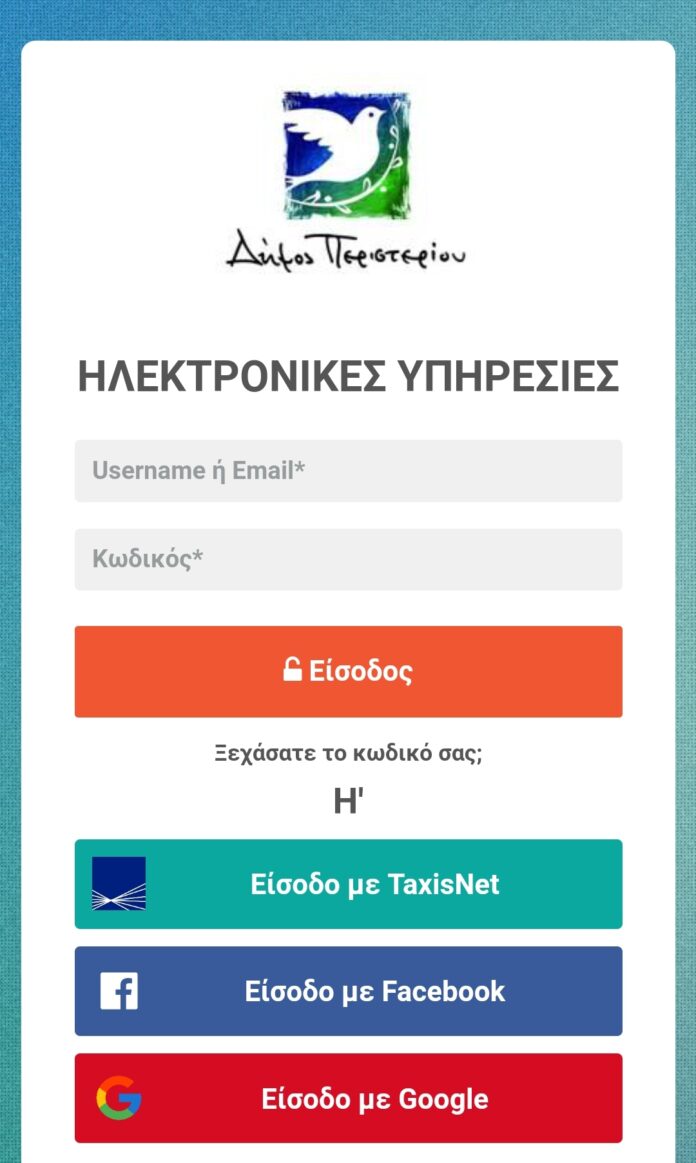Sign in with Είσοδο με TaxisNet
696x1163 pixels.
[x=348, y=884]
